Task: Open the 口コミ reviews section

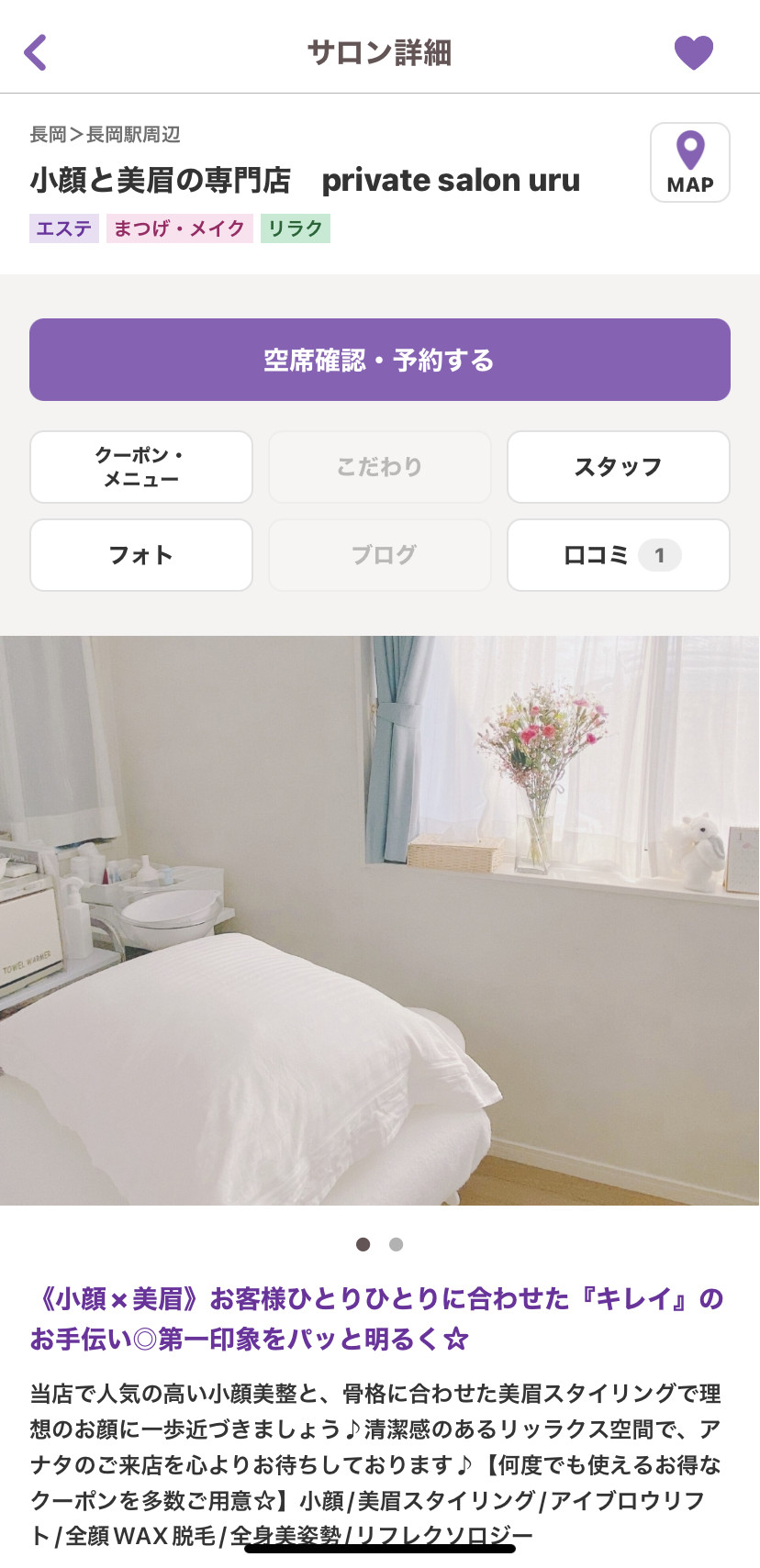Action: [x=618, y=555]
